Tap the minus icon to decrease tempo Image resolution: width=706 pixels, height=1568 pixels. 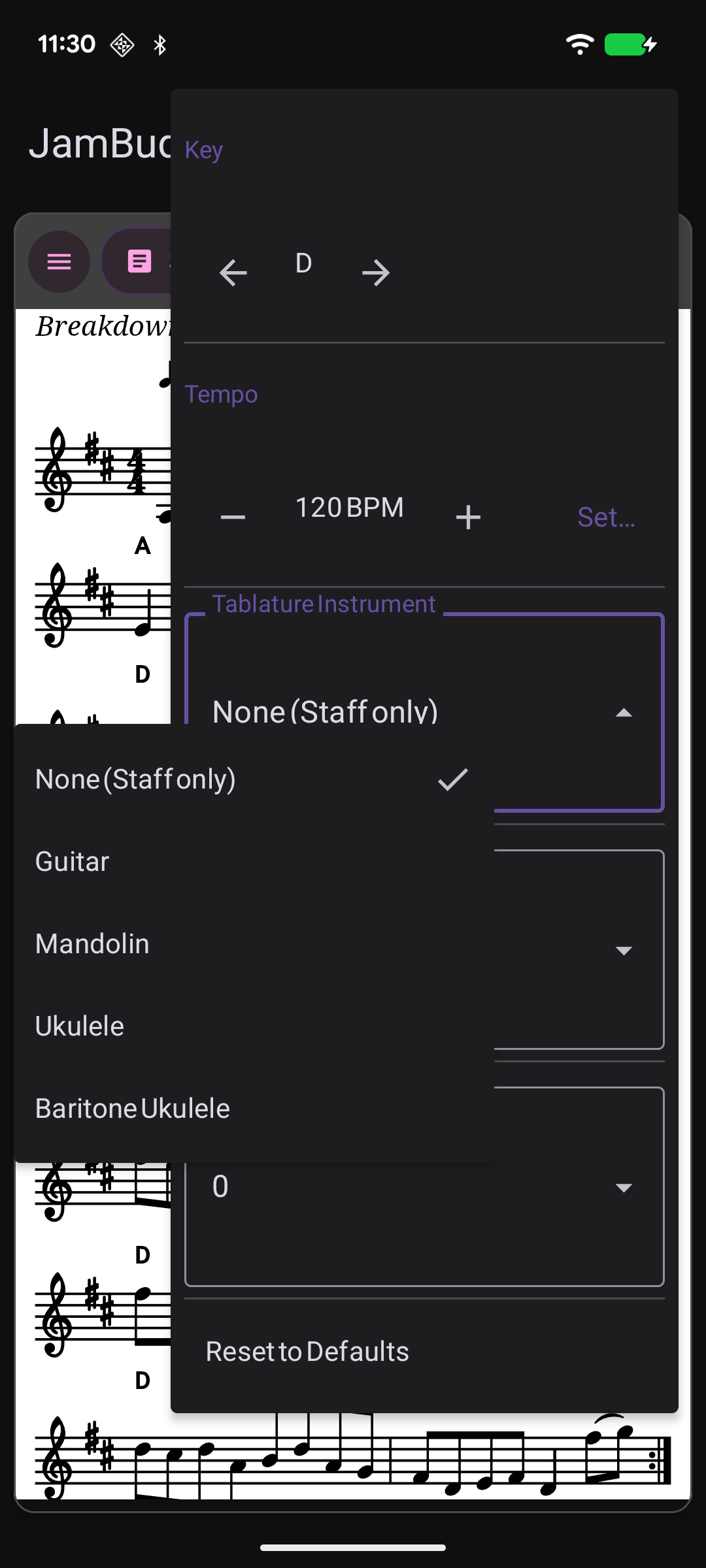232,517
